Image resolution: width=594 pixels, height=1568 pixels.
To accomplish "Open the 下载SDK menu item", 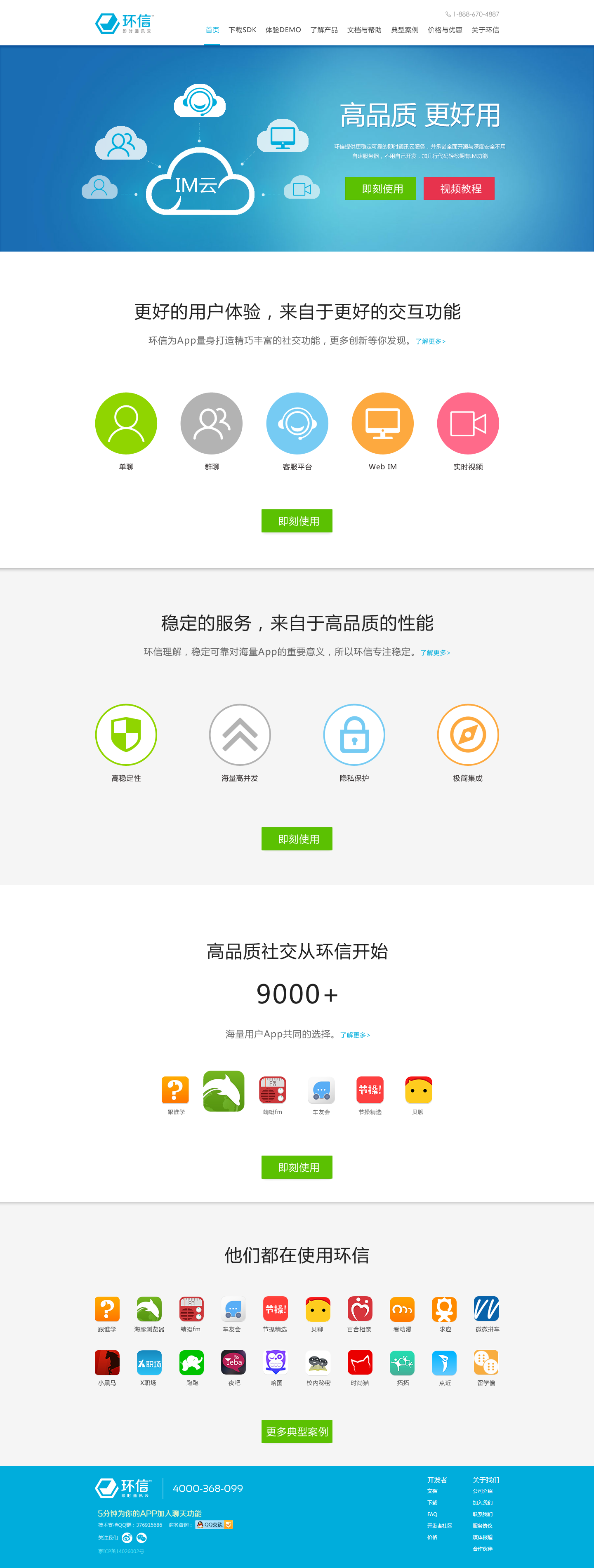I will coord(242,30).
